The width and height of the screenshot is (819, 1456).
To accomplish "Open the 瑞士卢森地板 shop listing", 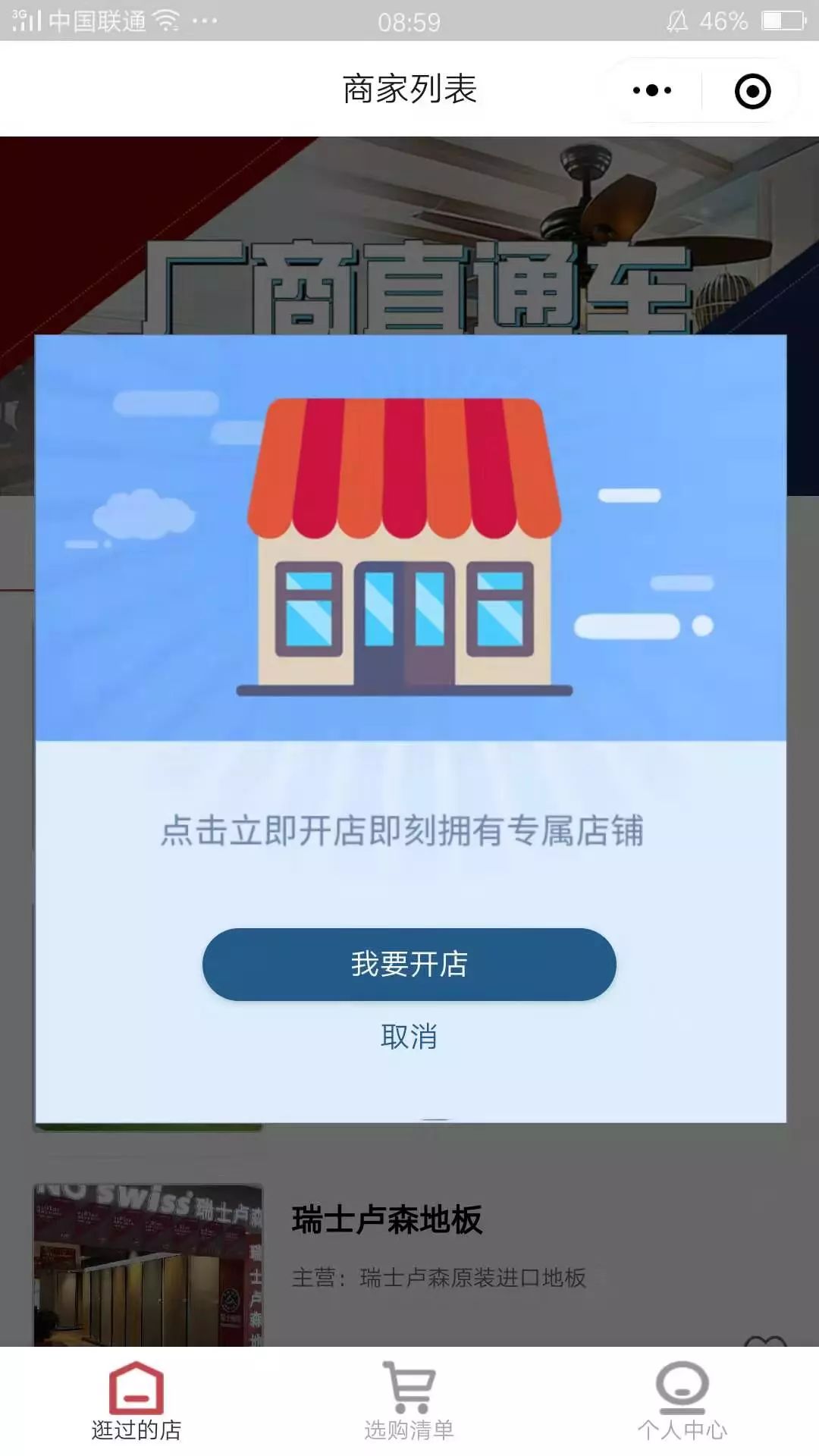I will click(387, 1221).
